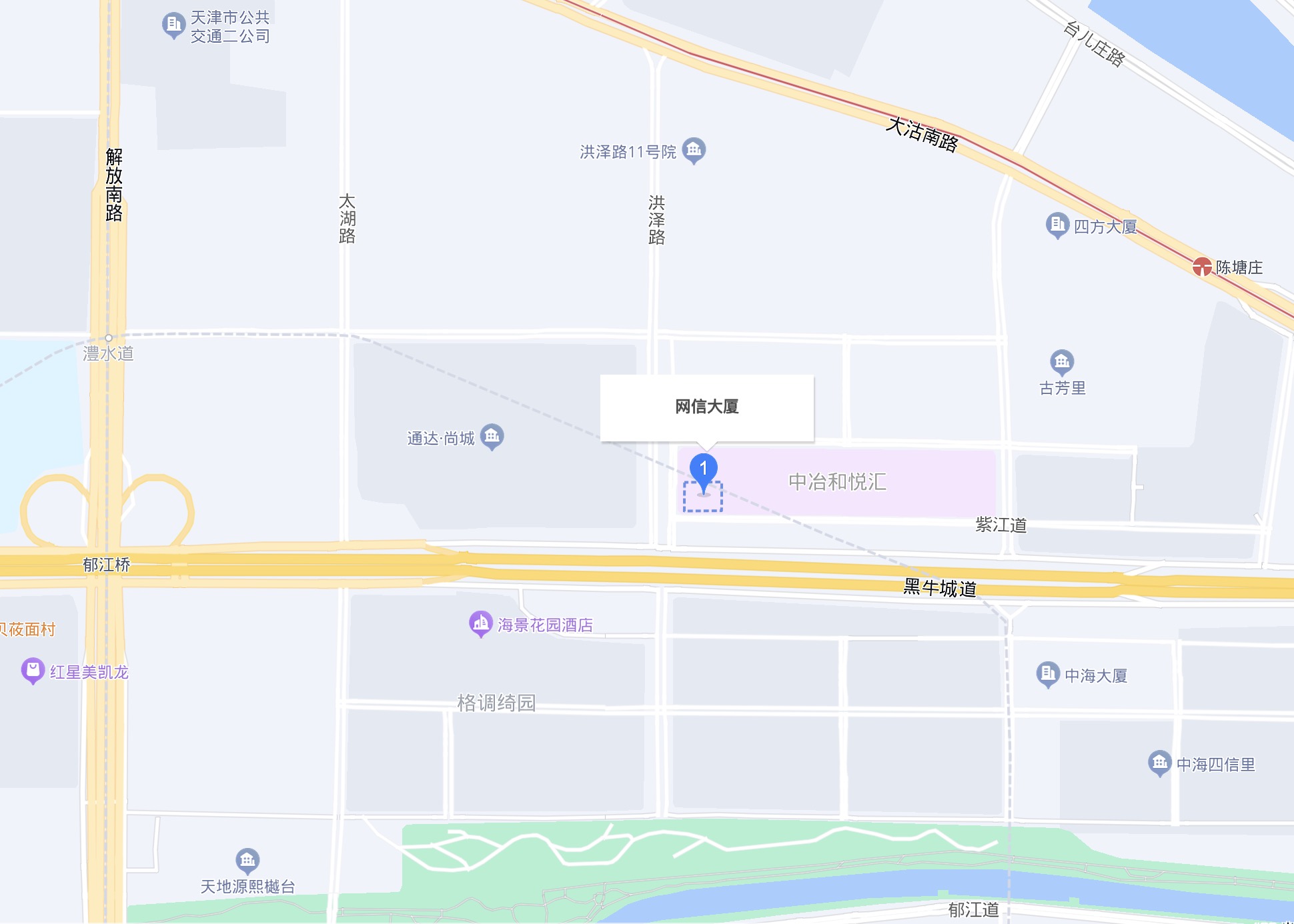Select the 天地源熙樾台 place marker
The image size is (1294, 924).
[x=247, y=861]
